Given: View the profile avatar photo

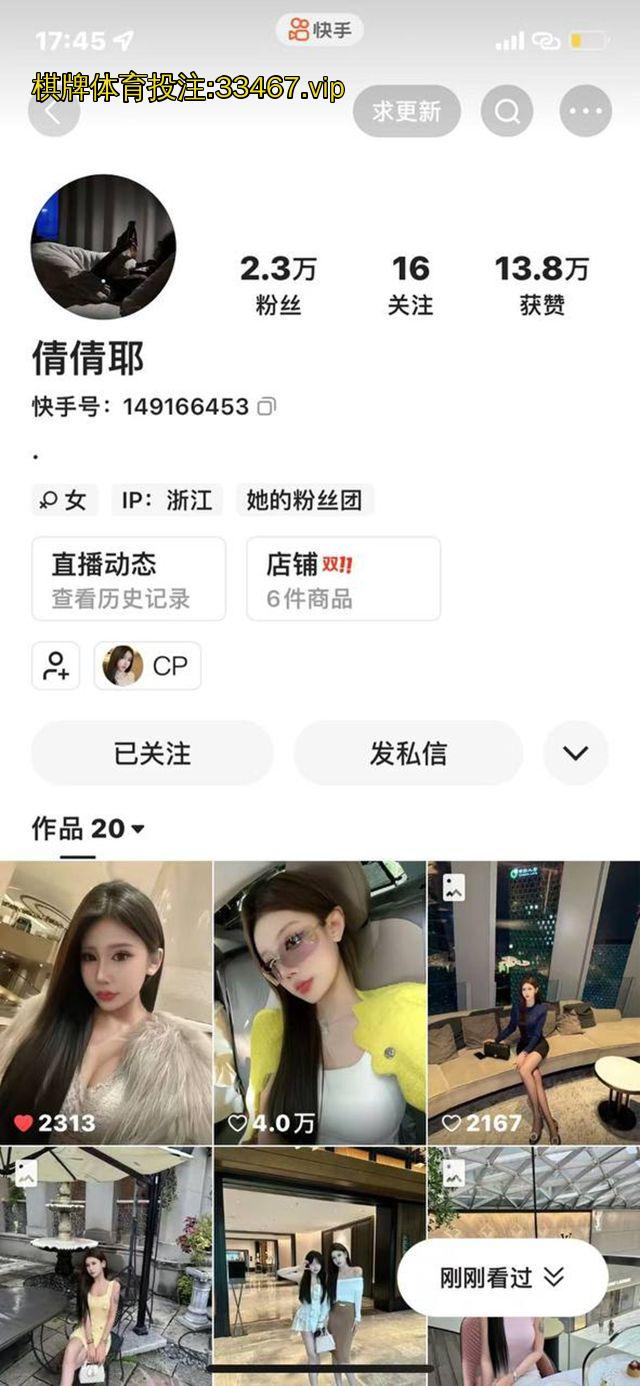Looking at the screenshot, I should pos(103,246).
